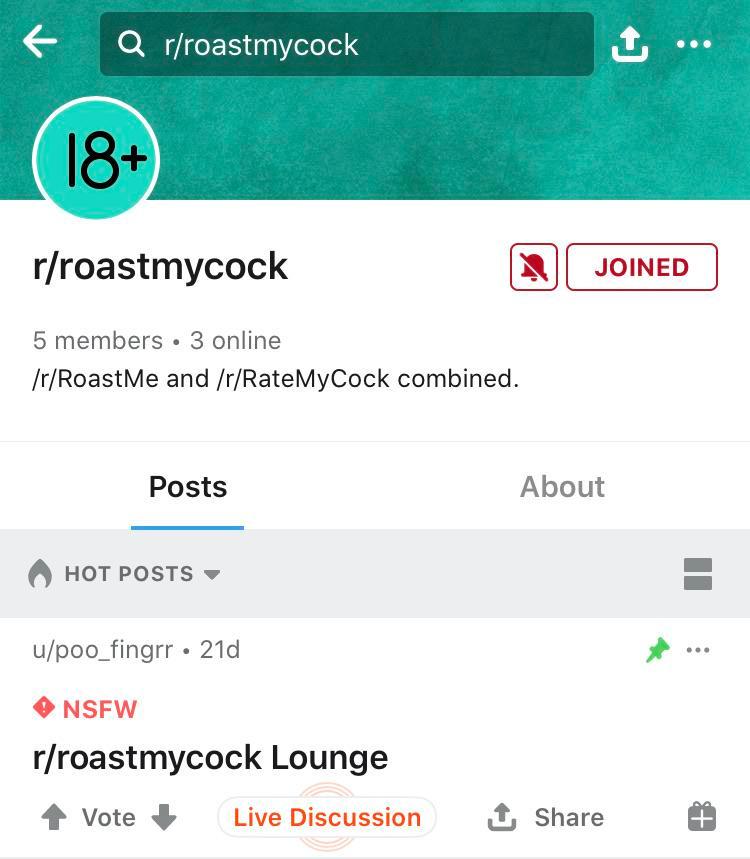Upvote the Lounge post
This screenshot has height=859, width=750.
click(x=53, y=818)
